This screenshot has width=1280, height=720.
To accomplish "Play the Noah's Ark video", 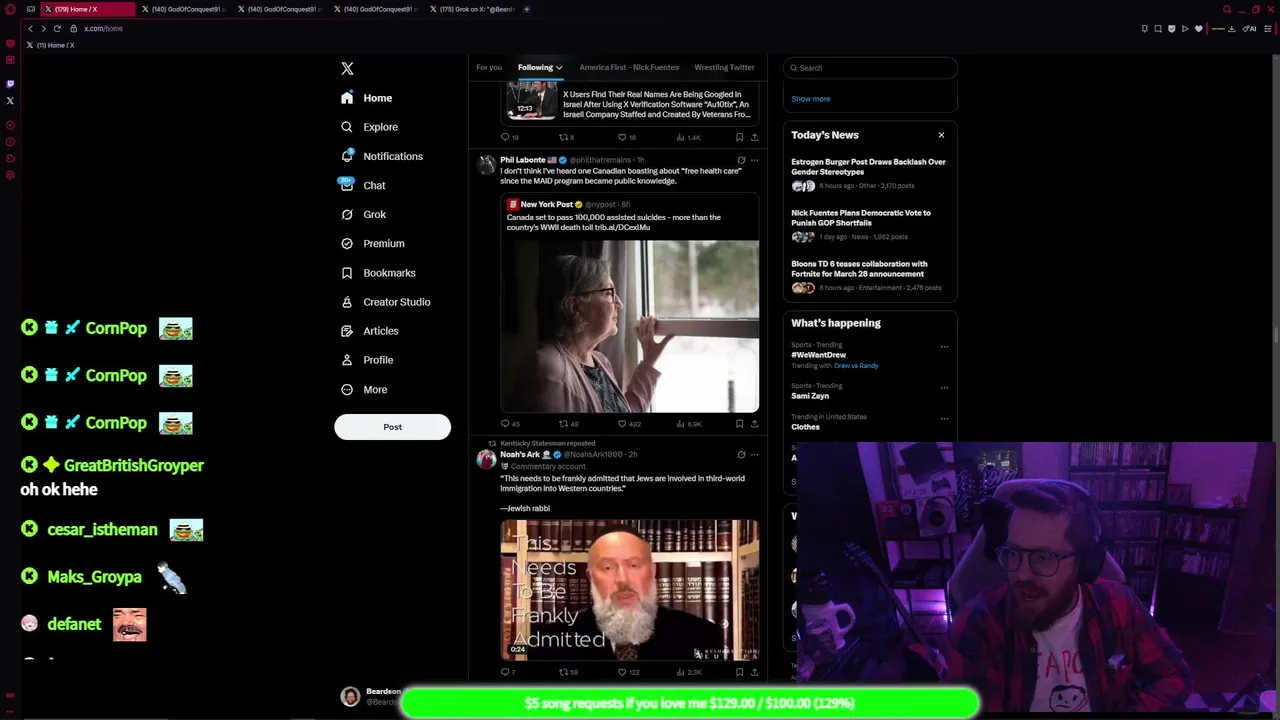I will 629,590.
